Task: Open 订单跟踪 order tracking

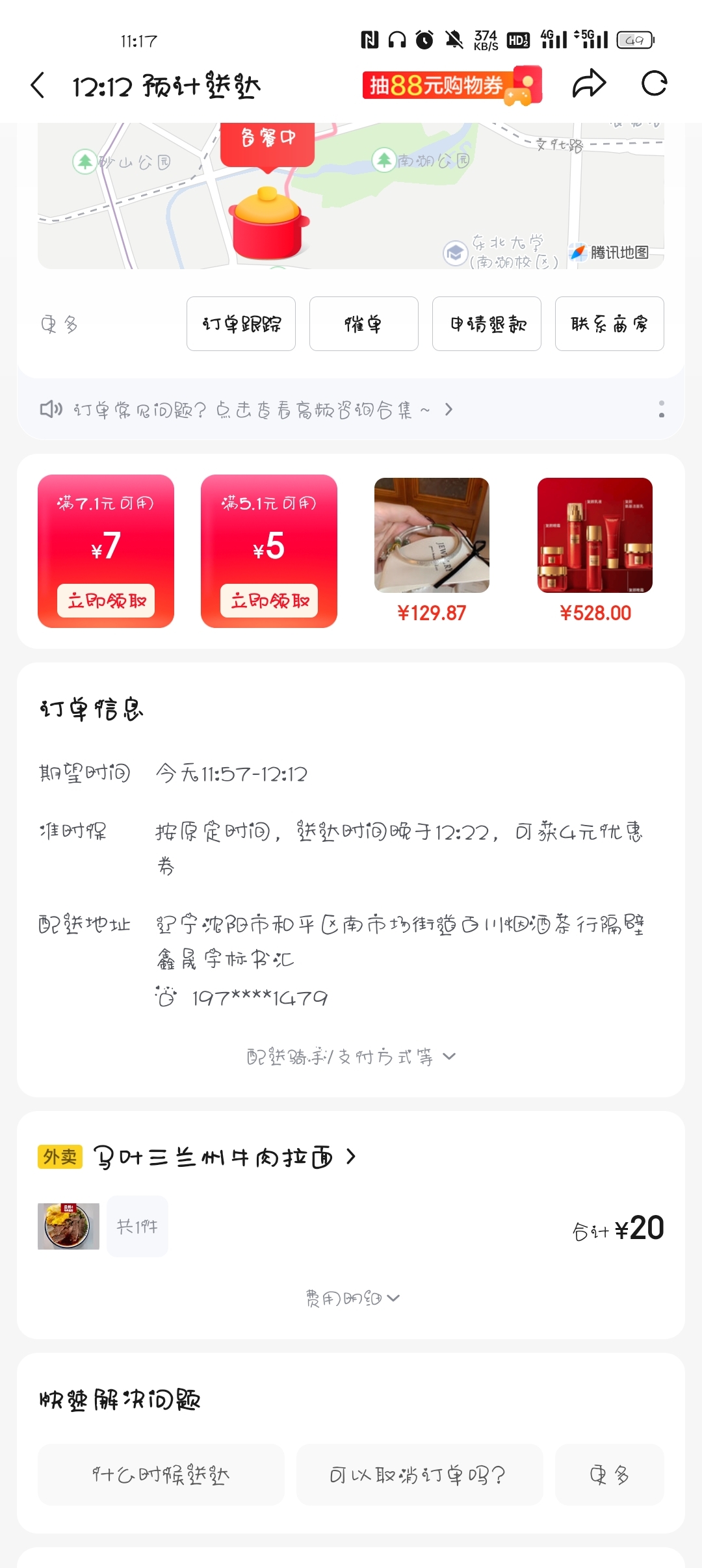Action: pos(241,324)
